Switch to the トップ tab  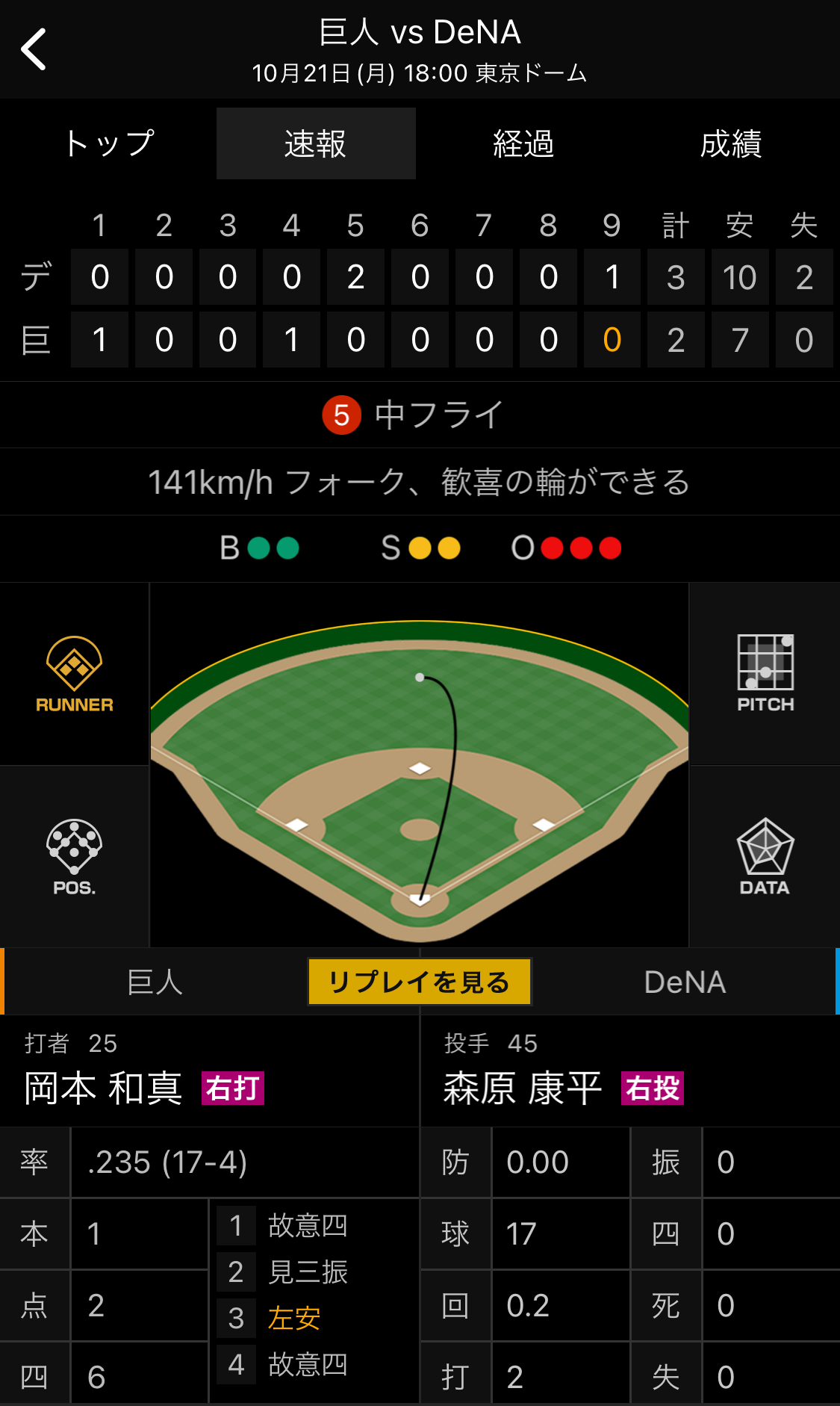click(x=109, y=143)
